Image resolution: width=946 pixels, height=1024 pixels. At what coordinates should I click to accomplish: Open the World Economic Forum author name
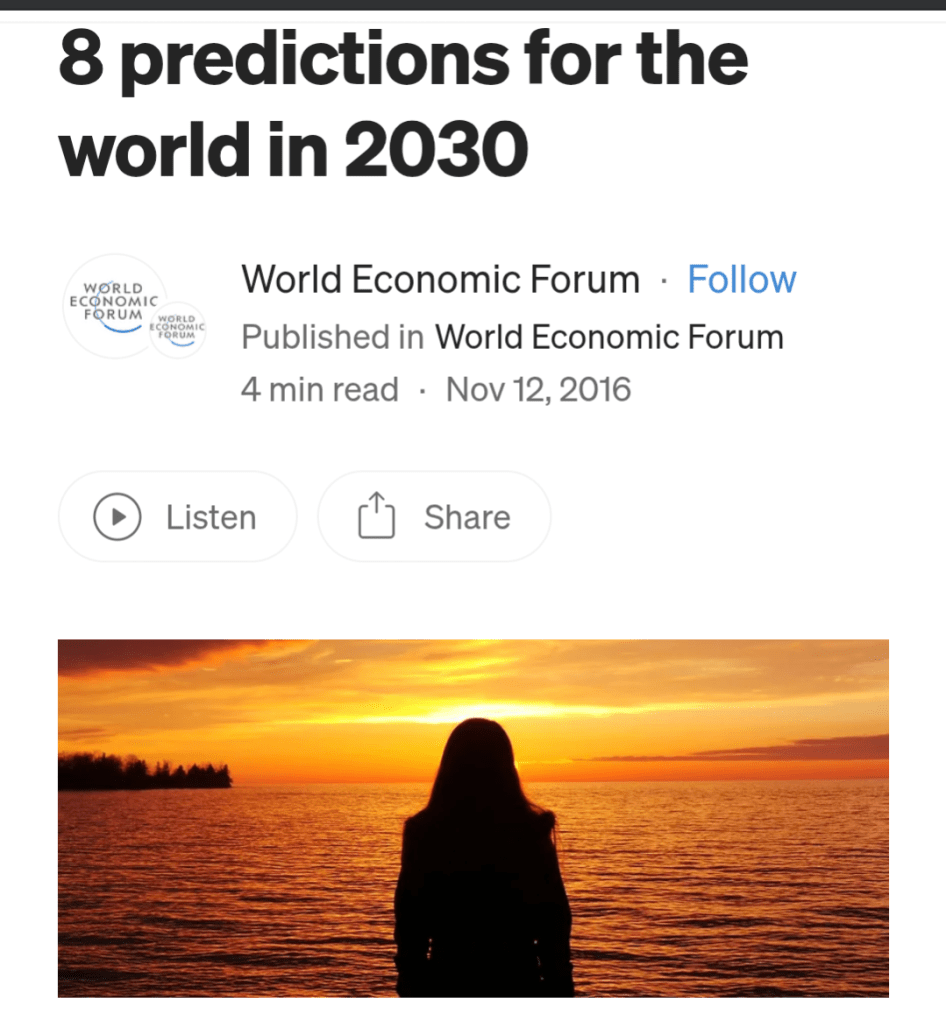pyautogui.click(x=440, y=280)
